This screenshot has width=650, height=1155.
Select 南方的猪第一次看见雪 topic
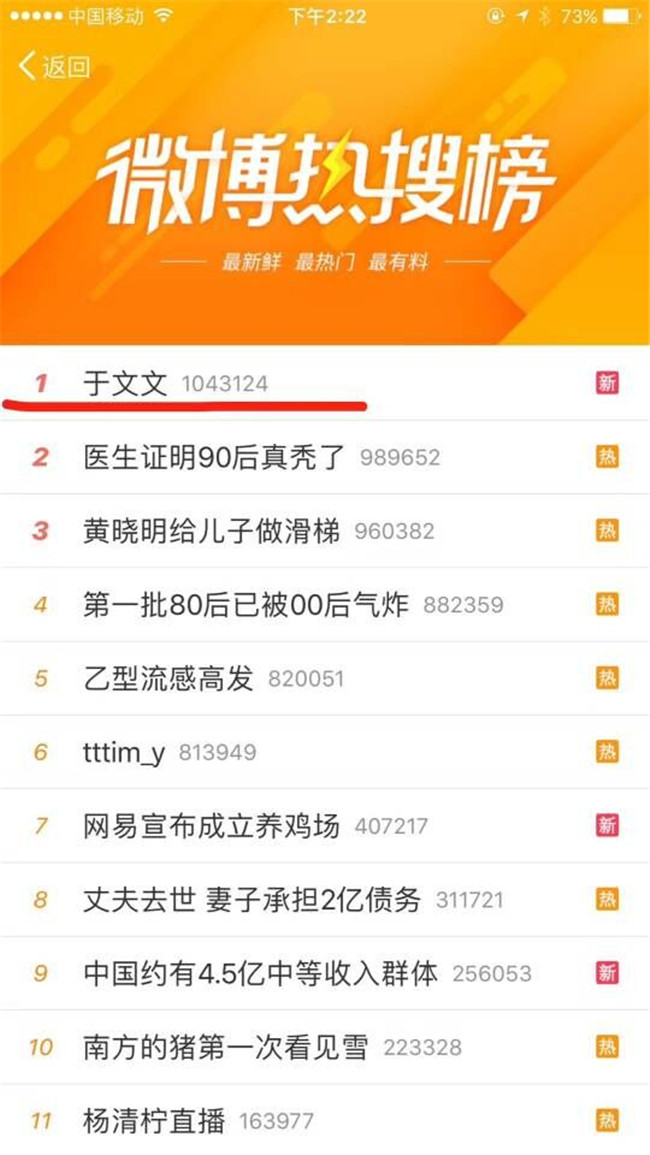point(225,1047)
